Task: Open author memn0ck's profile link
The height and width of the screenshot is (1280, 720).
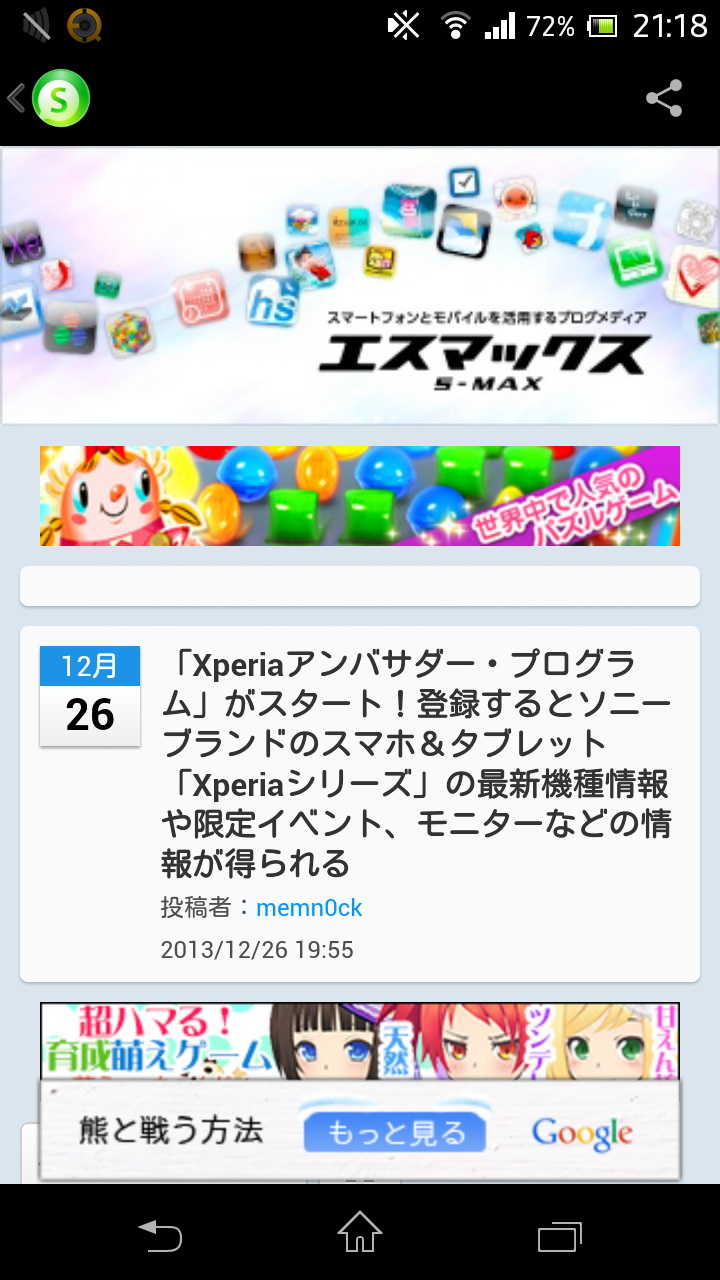Action: [309, 908]
